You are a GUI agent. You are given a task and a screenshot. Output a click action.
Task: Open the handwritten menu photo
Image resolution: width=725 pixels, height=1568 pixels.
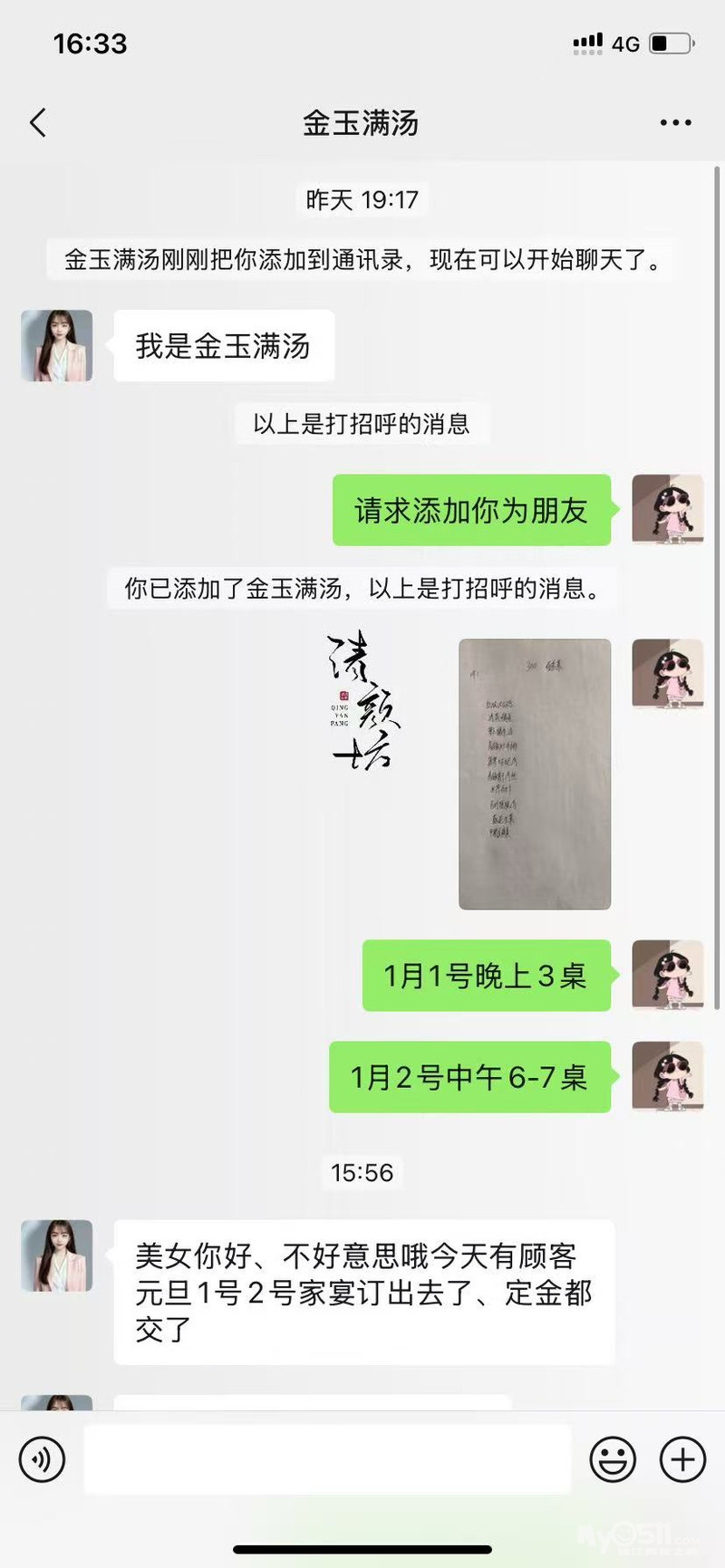tap(535, 774)
